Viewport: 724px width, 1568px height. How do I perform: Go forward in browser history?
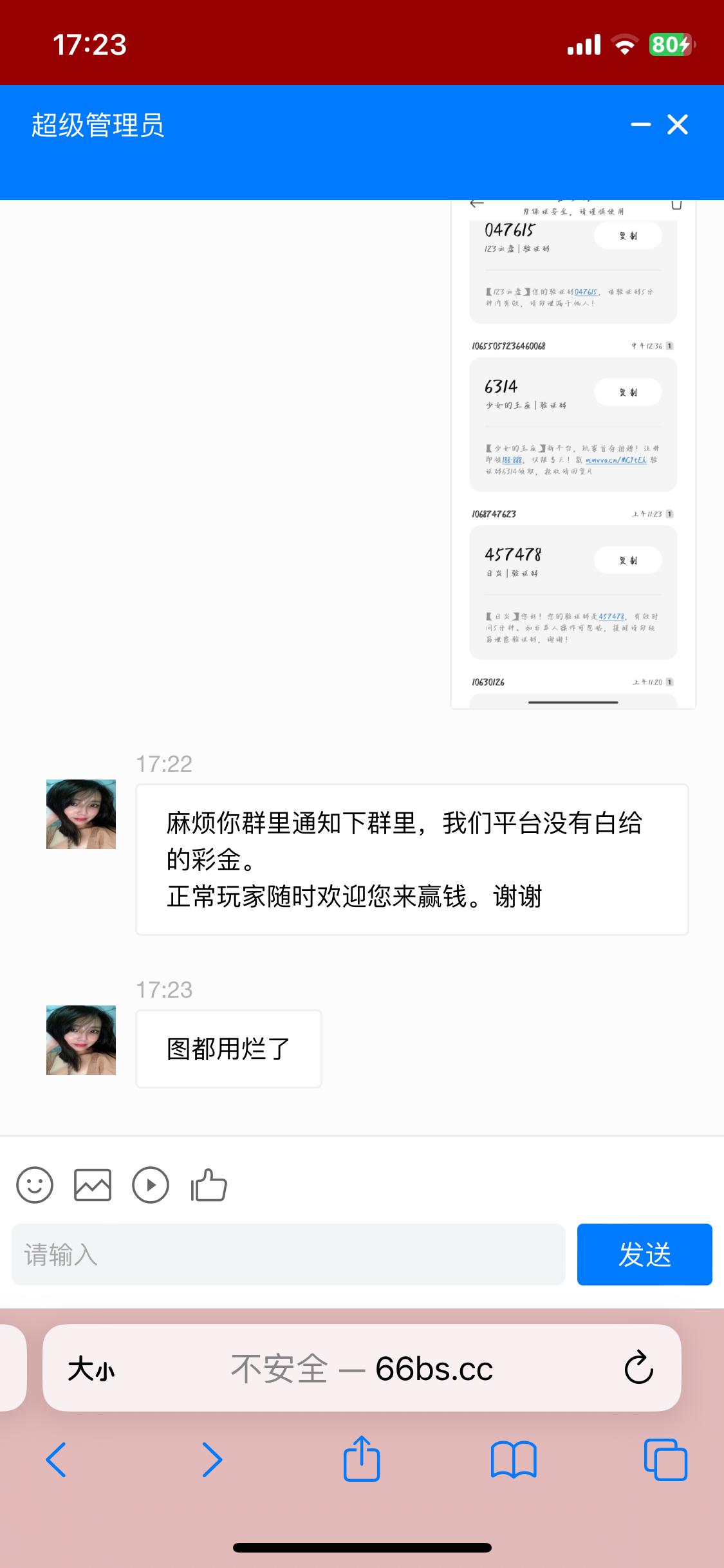tap(212, 1460)
